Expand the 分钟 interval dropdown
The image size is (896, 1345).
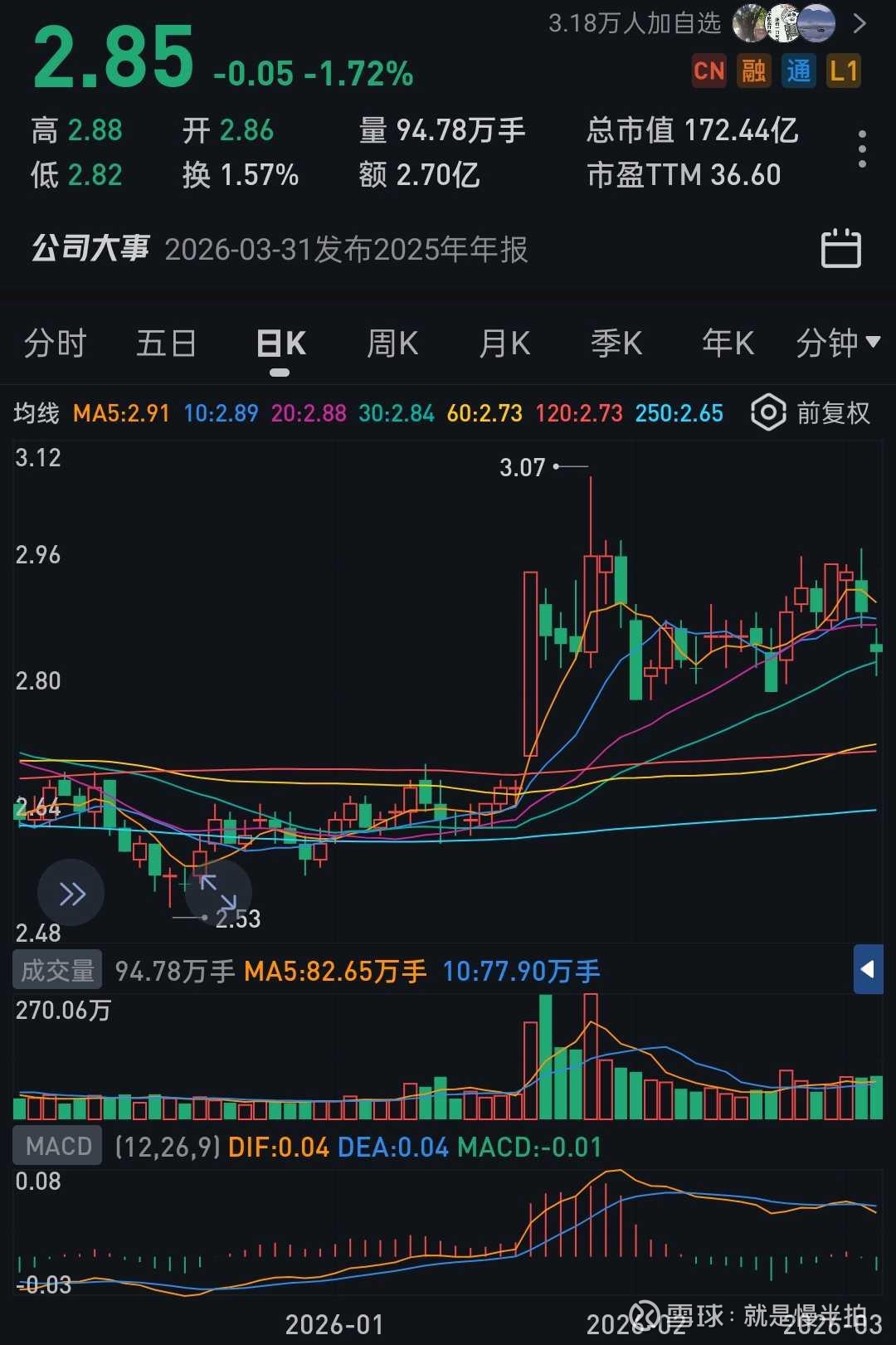click(837, 343)
